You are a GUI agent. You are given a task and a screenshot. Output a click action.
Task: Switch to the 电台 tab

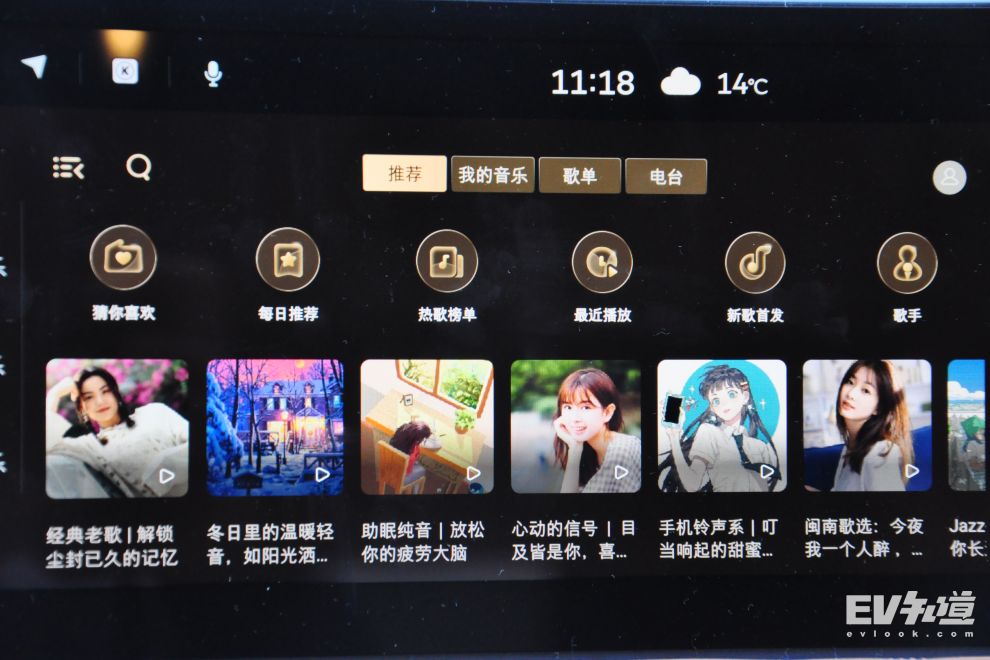(x=666, y=177)
